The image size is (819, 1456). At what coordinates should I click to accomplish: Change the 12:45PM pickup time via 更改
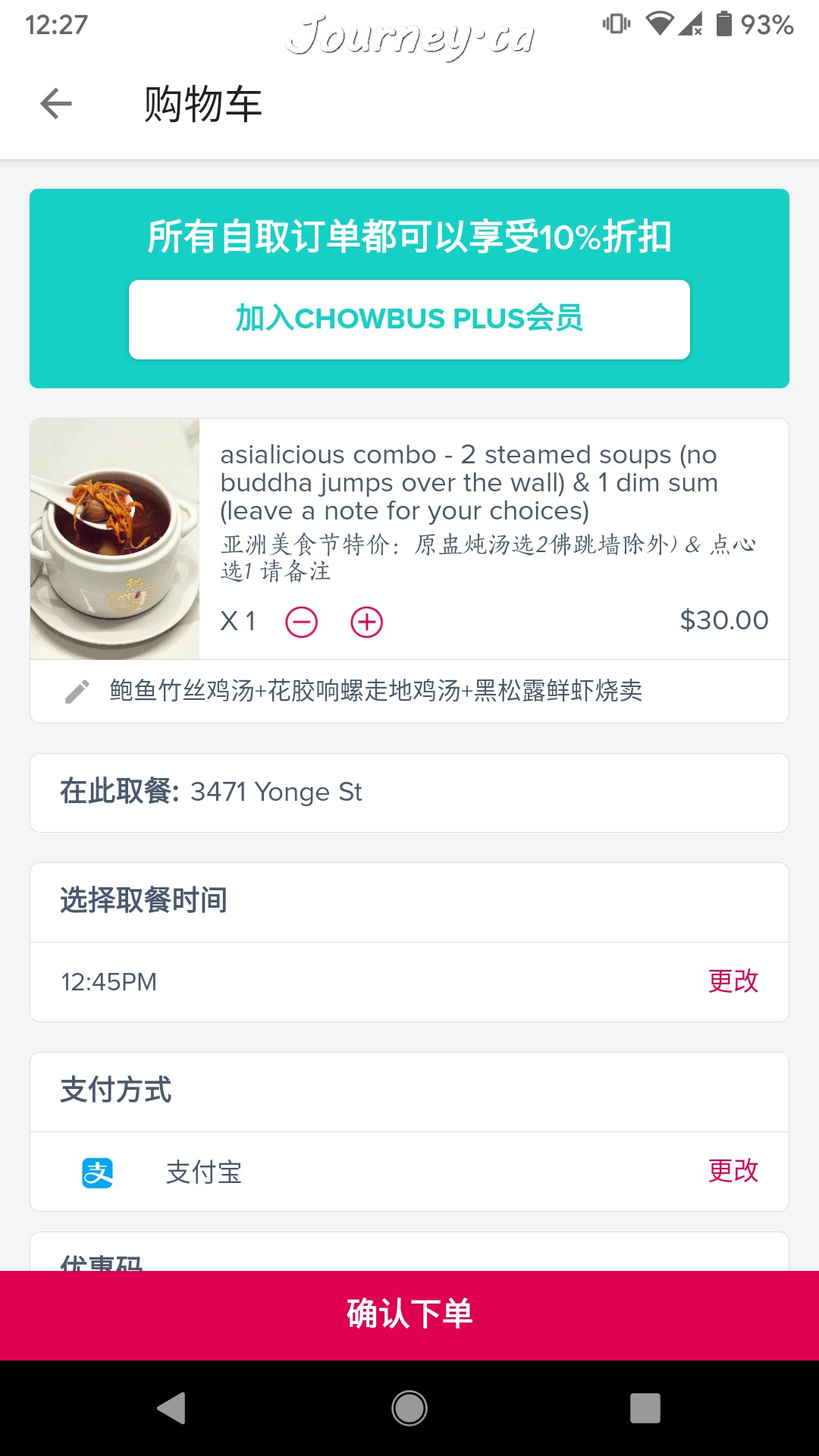tap(733, 981)
